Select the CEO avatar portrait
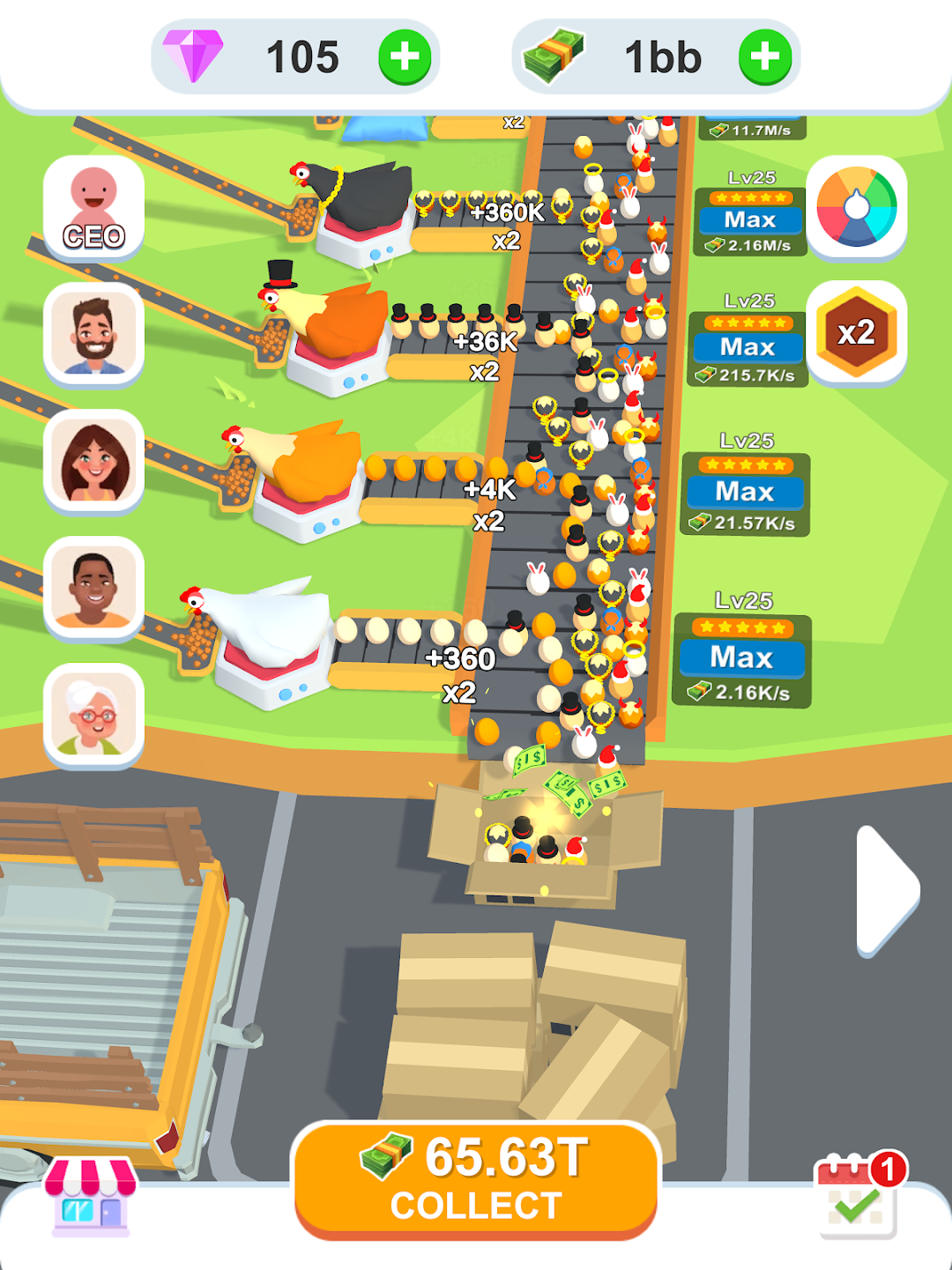This screenshot has width=952, height=1270. tap(94, 206)
